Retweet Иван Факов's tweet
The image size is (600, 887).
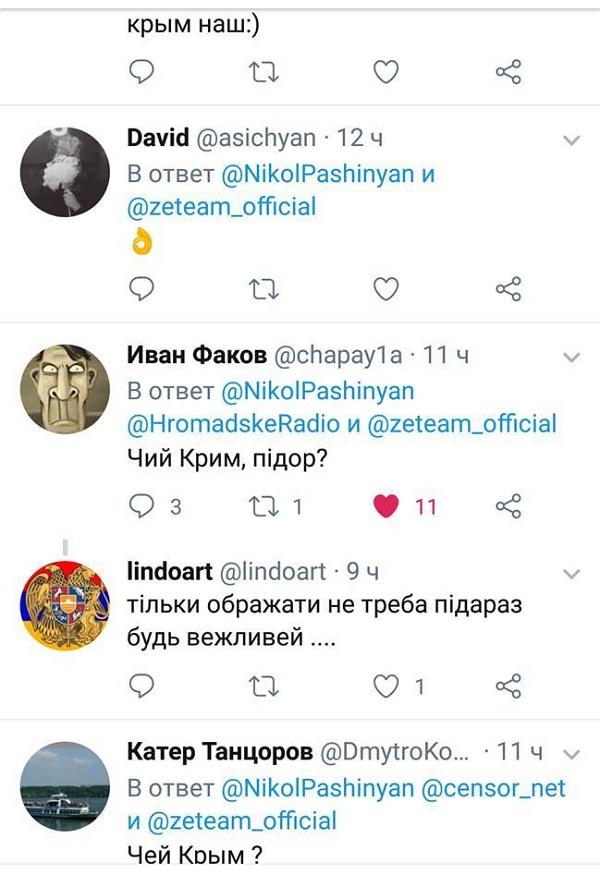pyautogui.click(x=263, y=506)
